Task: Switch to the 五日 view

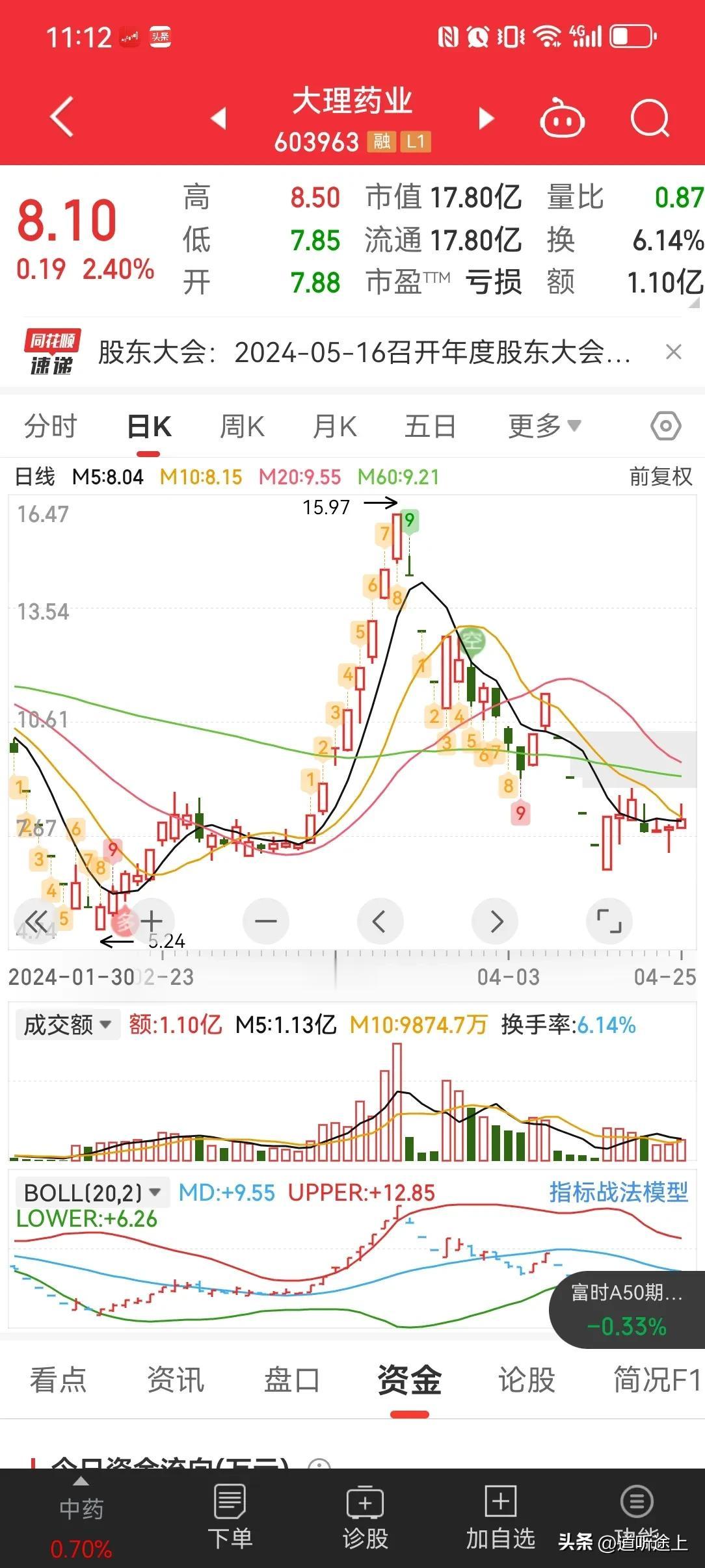Action: click(x=430, y=426)
